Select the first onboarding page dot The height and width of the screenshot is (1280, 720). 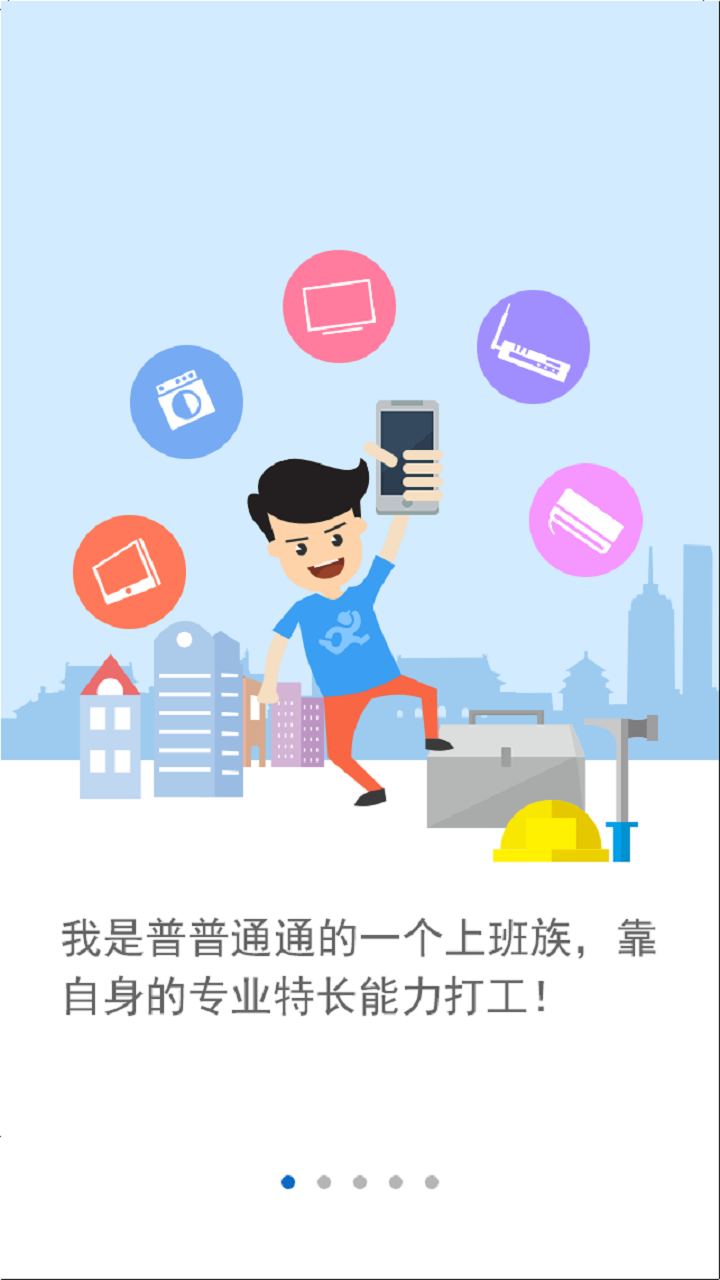288,1182
